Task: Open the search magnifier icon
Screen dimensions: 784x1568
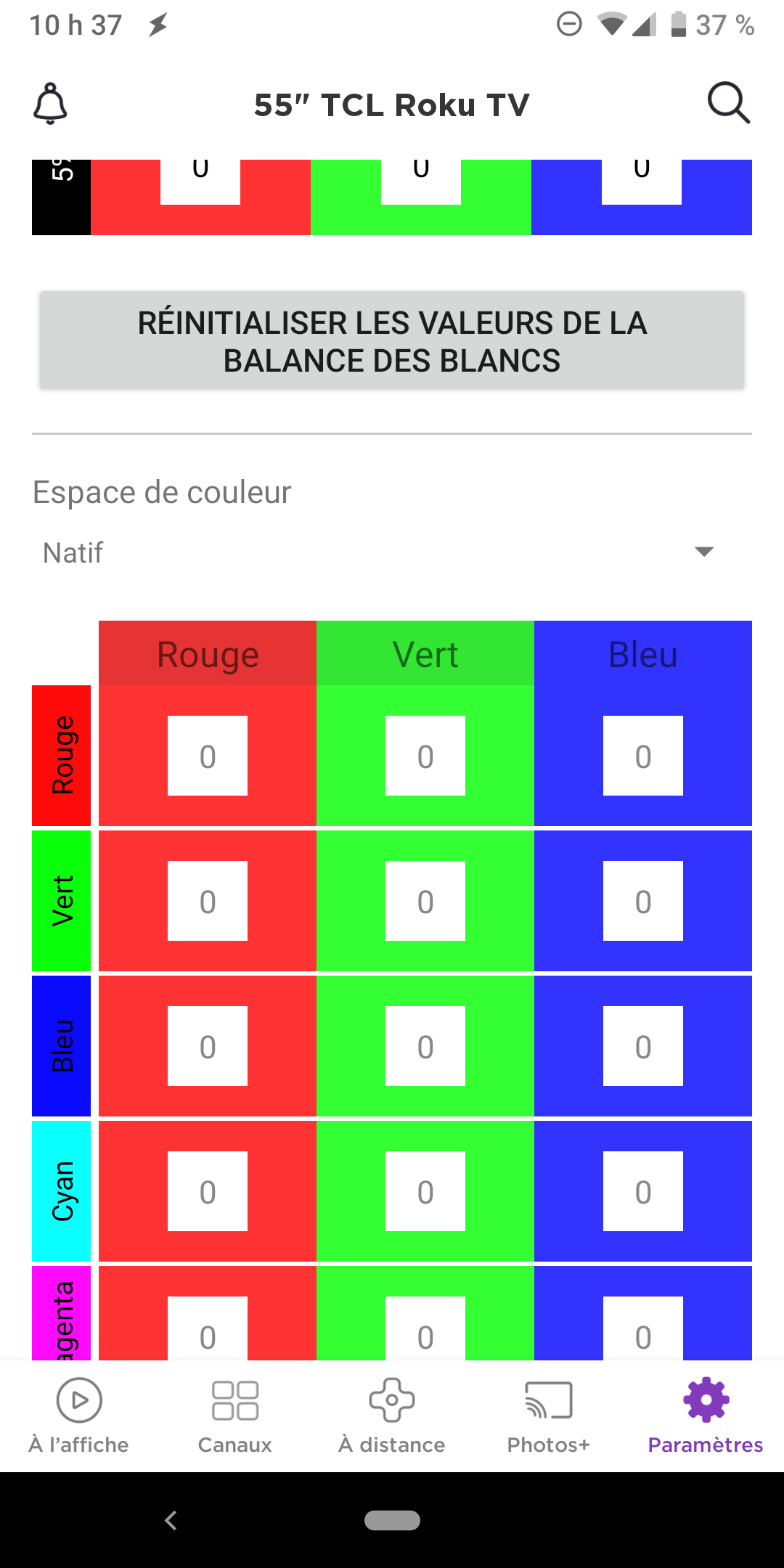Action: (728, 103)
